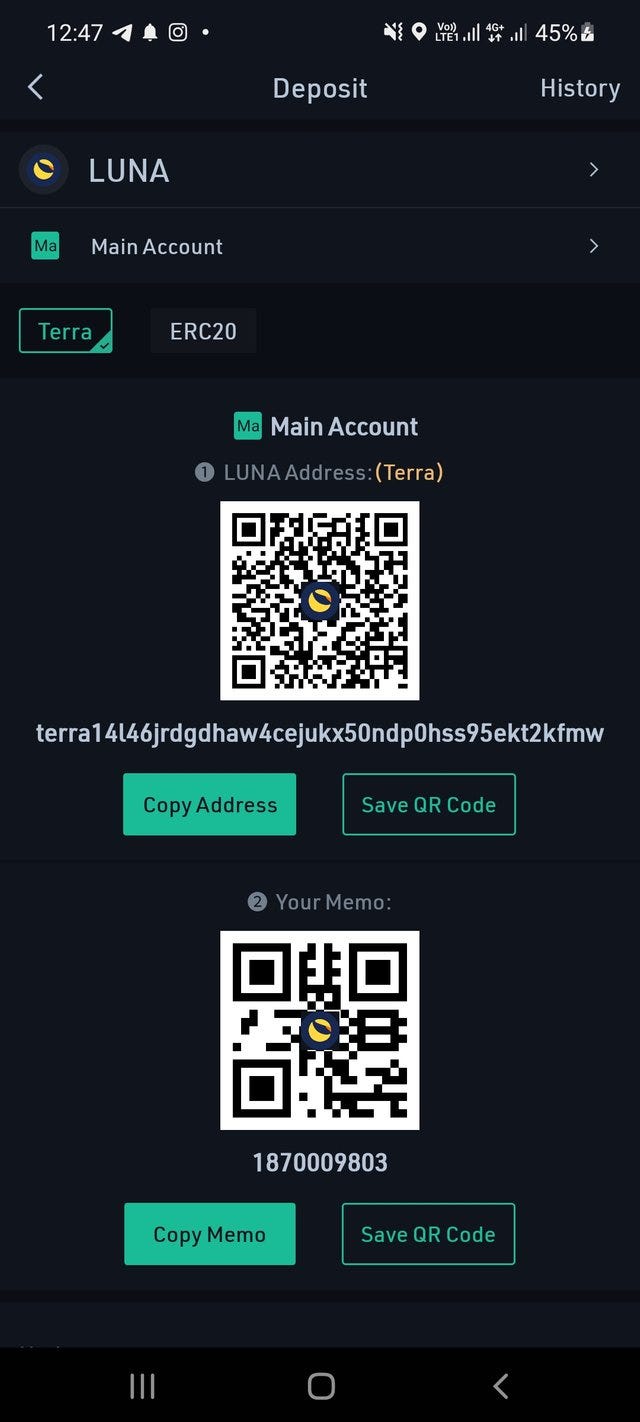Switch to the ERC20 network

click(x=203, y=331)
